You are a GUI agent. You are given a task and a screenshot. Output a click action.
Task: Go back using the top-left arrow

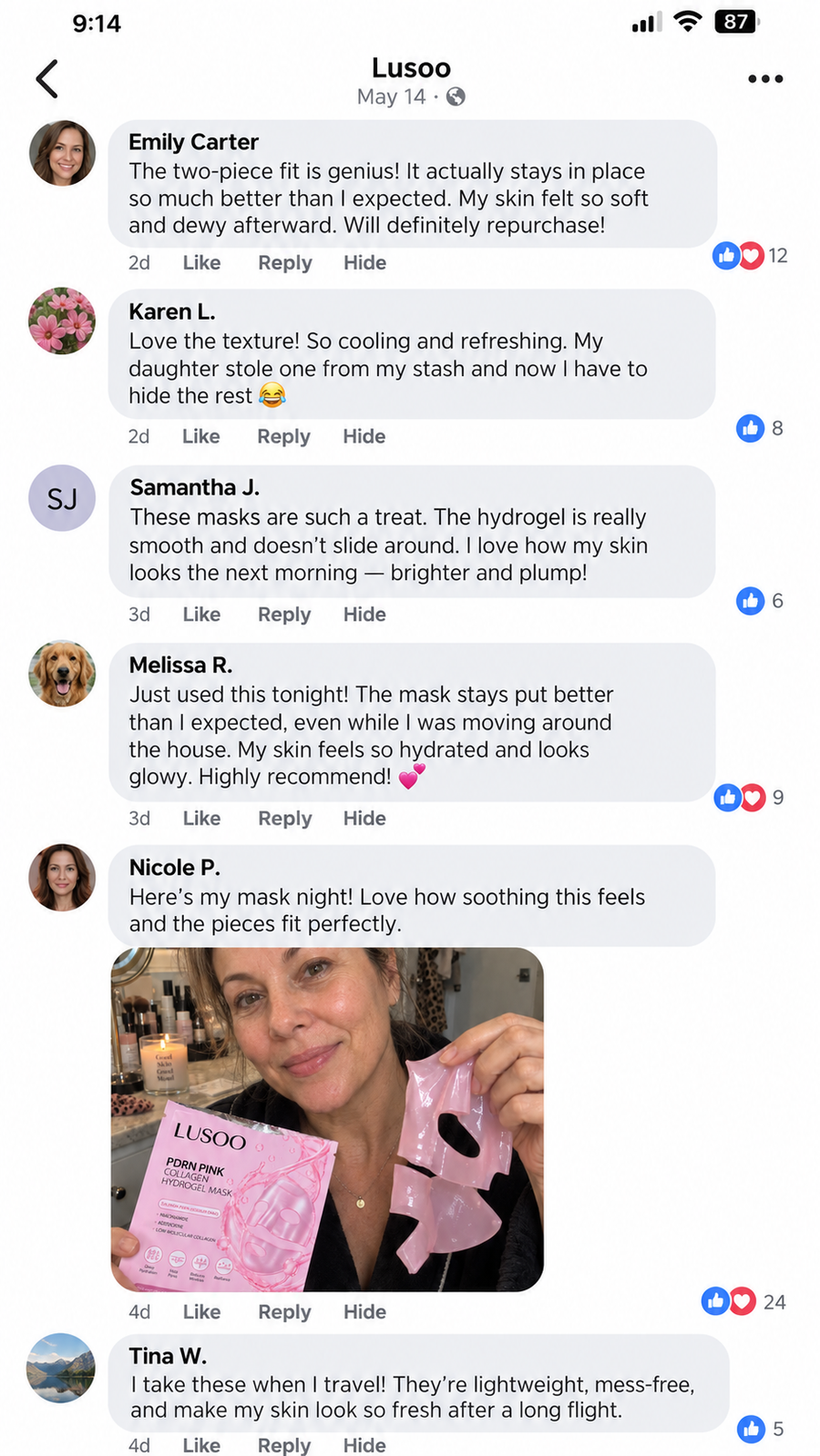pyautogui.click(x=47, y=79)
